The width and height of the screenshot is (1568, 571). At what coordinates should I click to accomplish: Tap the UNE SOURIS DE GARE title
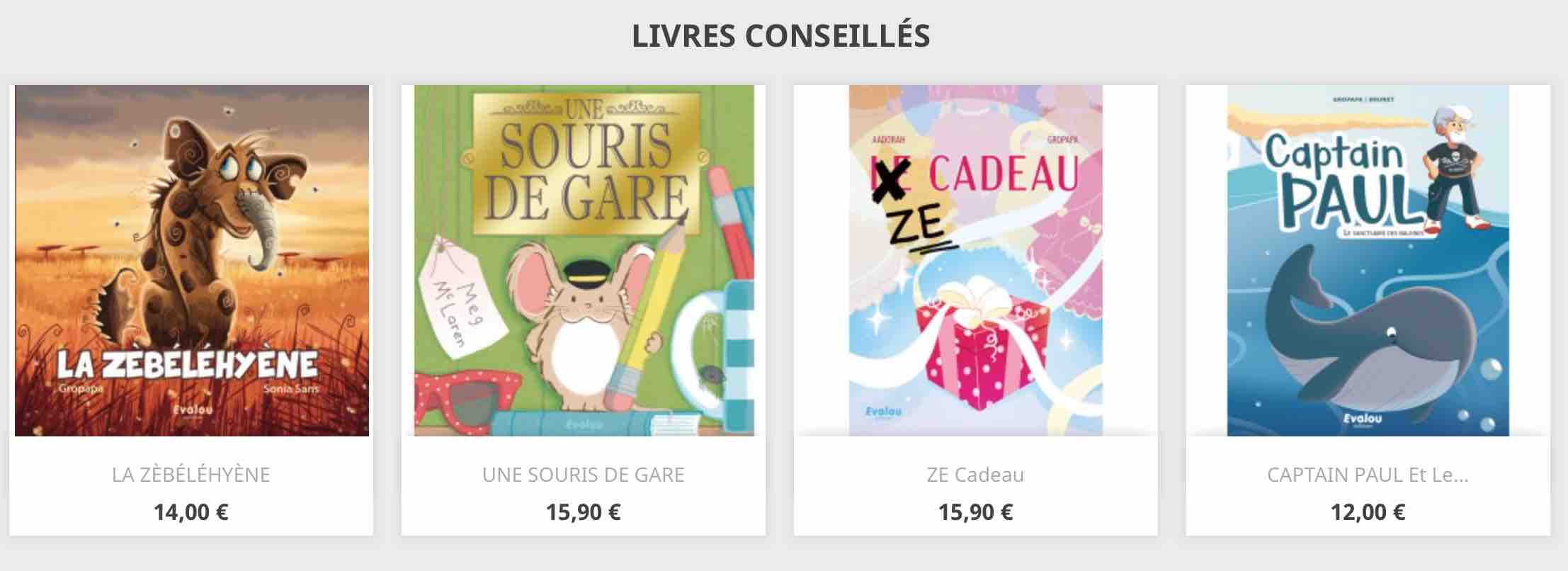pyautogui.click(x=584, y=475)
